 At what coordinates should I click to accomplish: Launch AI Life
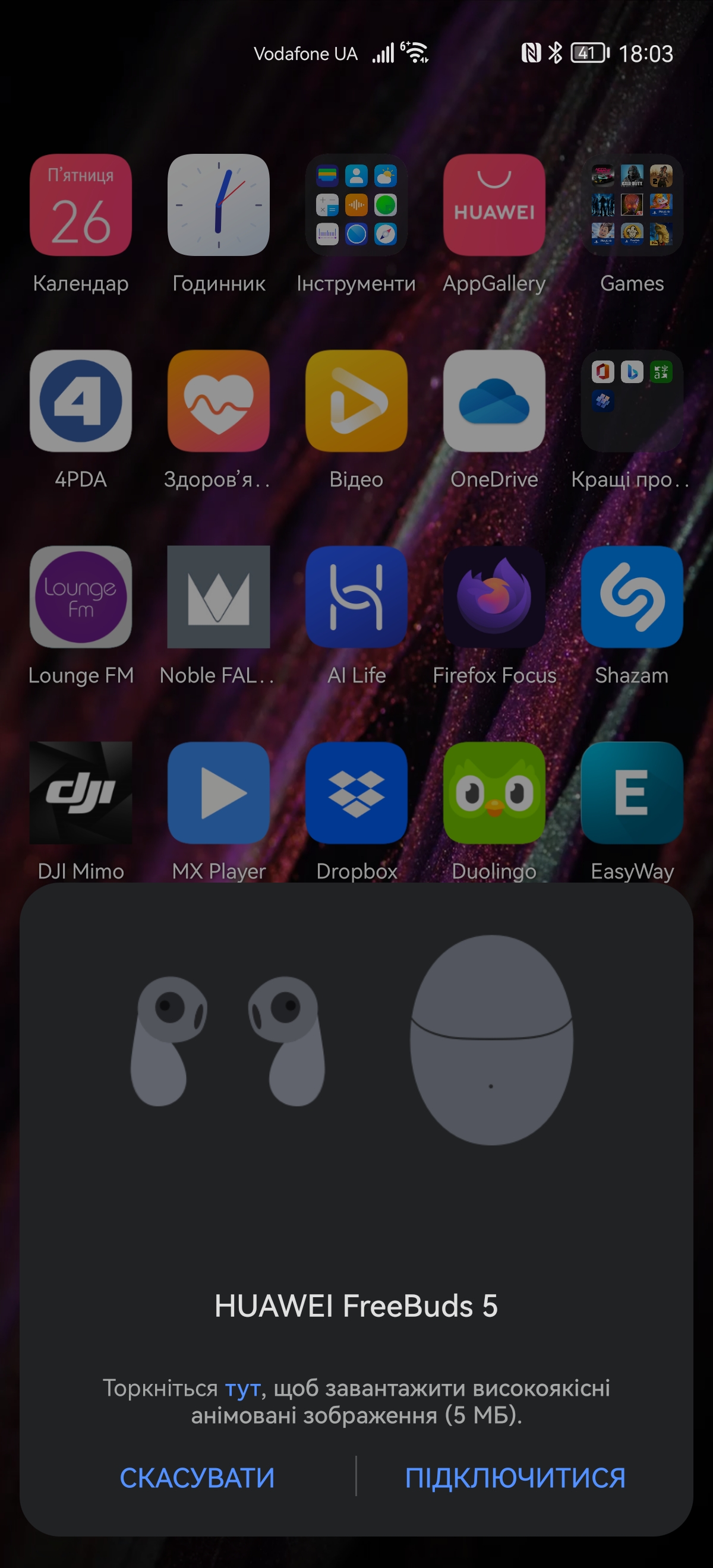(356, 597)
